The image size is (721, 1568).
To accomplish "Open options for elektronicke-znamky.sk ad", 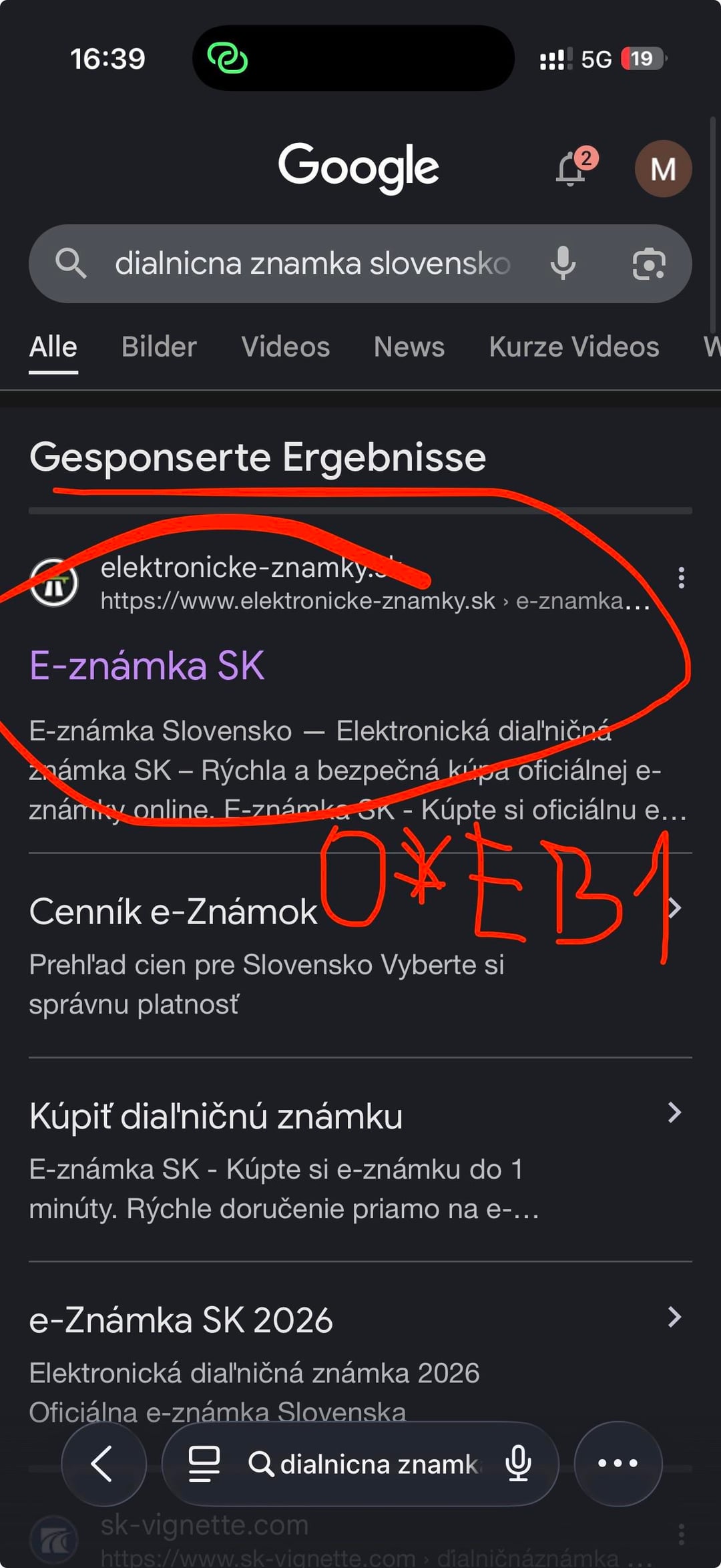I will tap(681, 578).
